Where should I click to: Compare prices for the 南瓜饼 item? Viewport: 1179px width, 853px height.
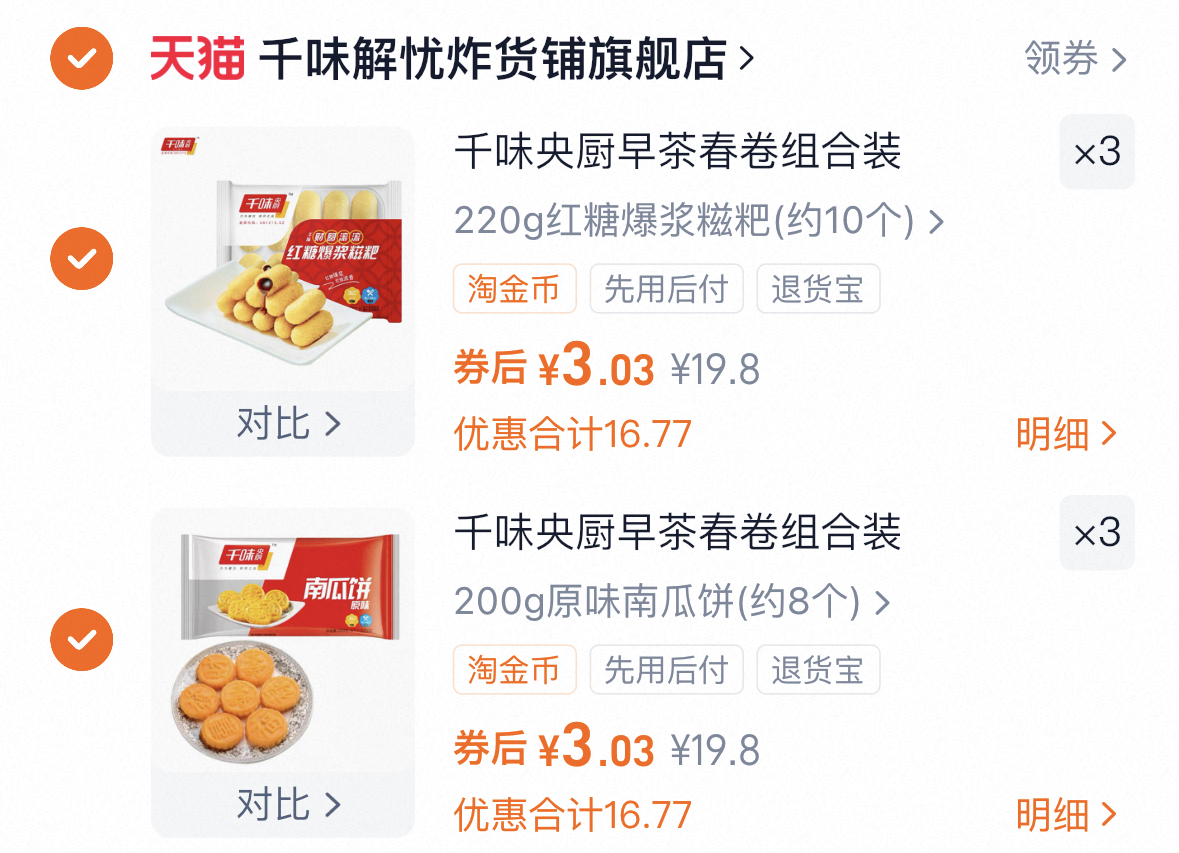[287, 804]
